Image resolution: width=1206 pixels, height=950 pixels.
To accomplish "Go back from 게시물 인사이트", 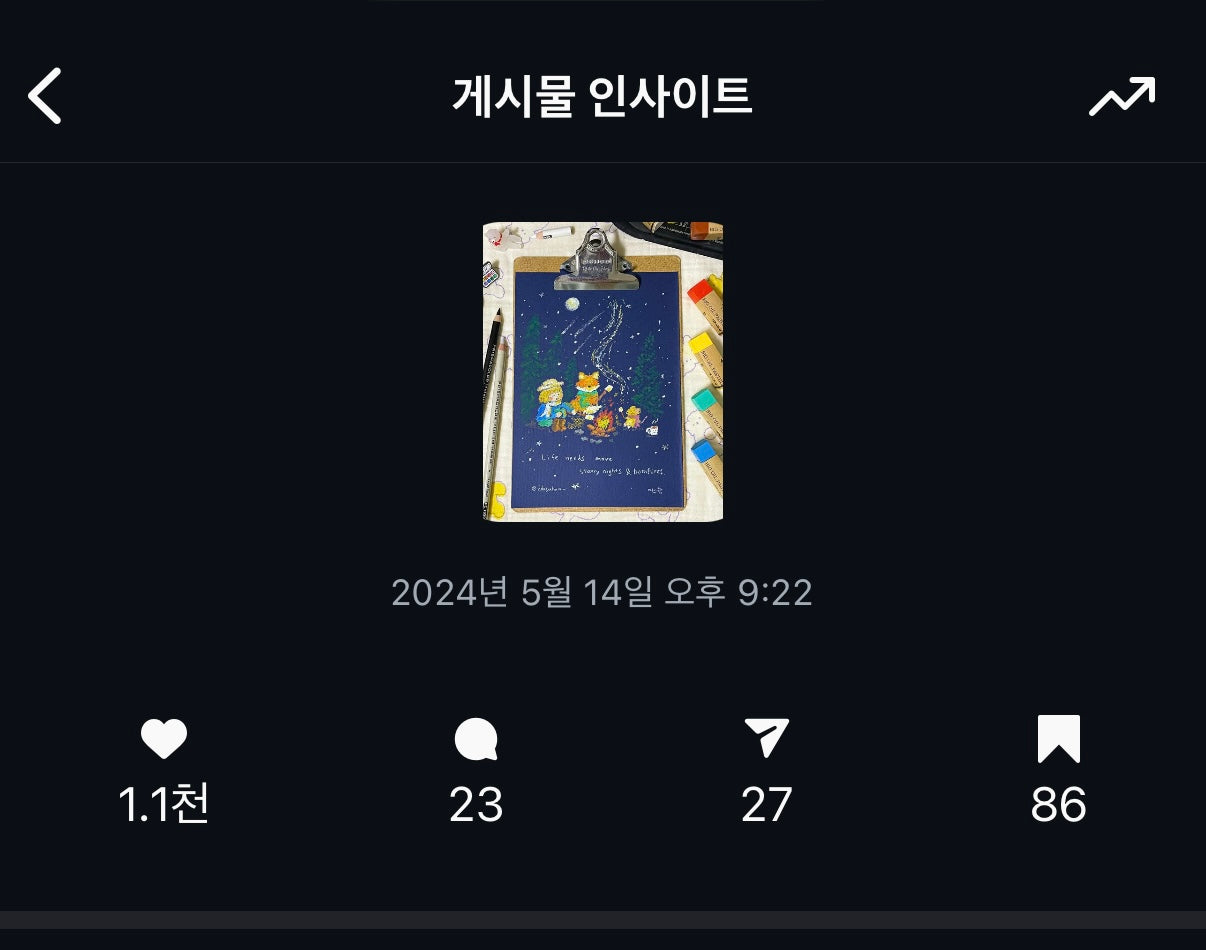I will point(45,96).
